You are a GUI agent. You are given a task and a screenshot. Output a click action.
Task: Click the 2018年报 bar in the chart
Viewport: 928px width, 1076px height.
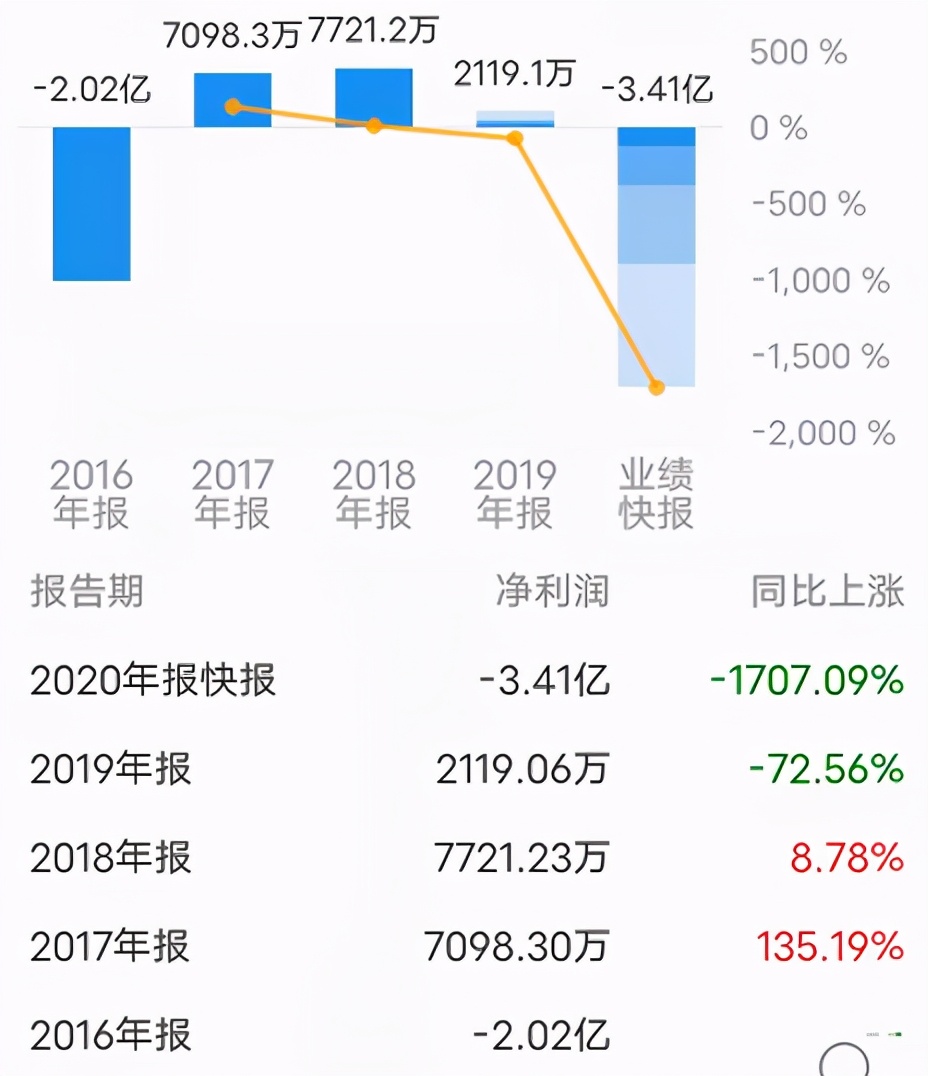[374, 96]
